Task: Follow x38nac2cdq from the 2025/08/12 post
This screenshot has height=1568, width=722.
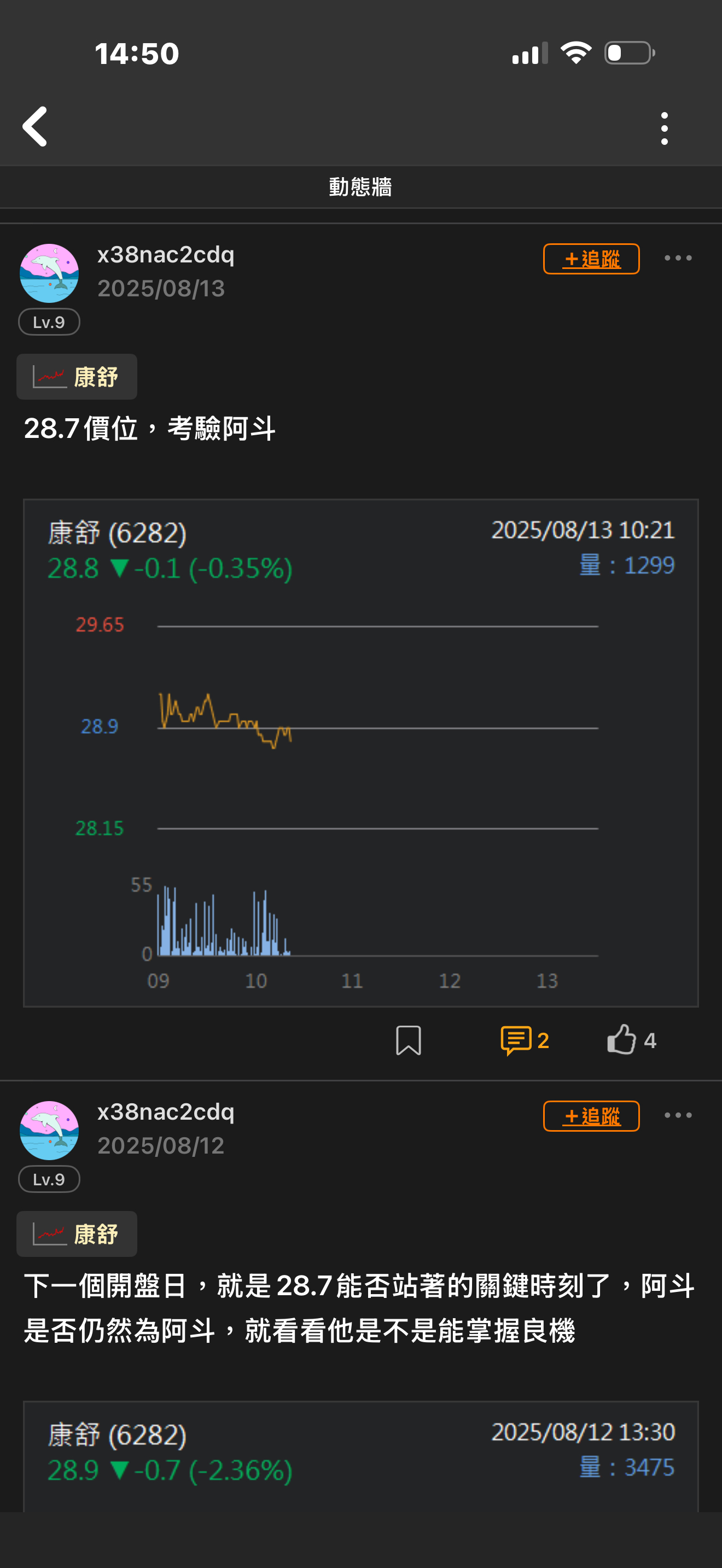Action: coord(591,1116)
